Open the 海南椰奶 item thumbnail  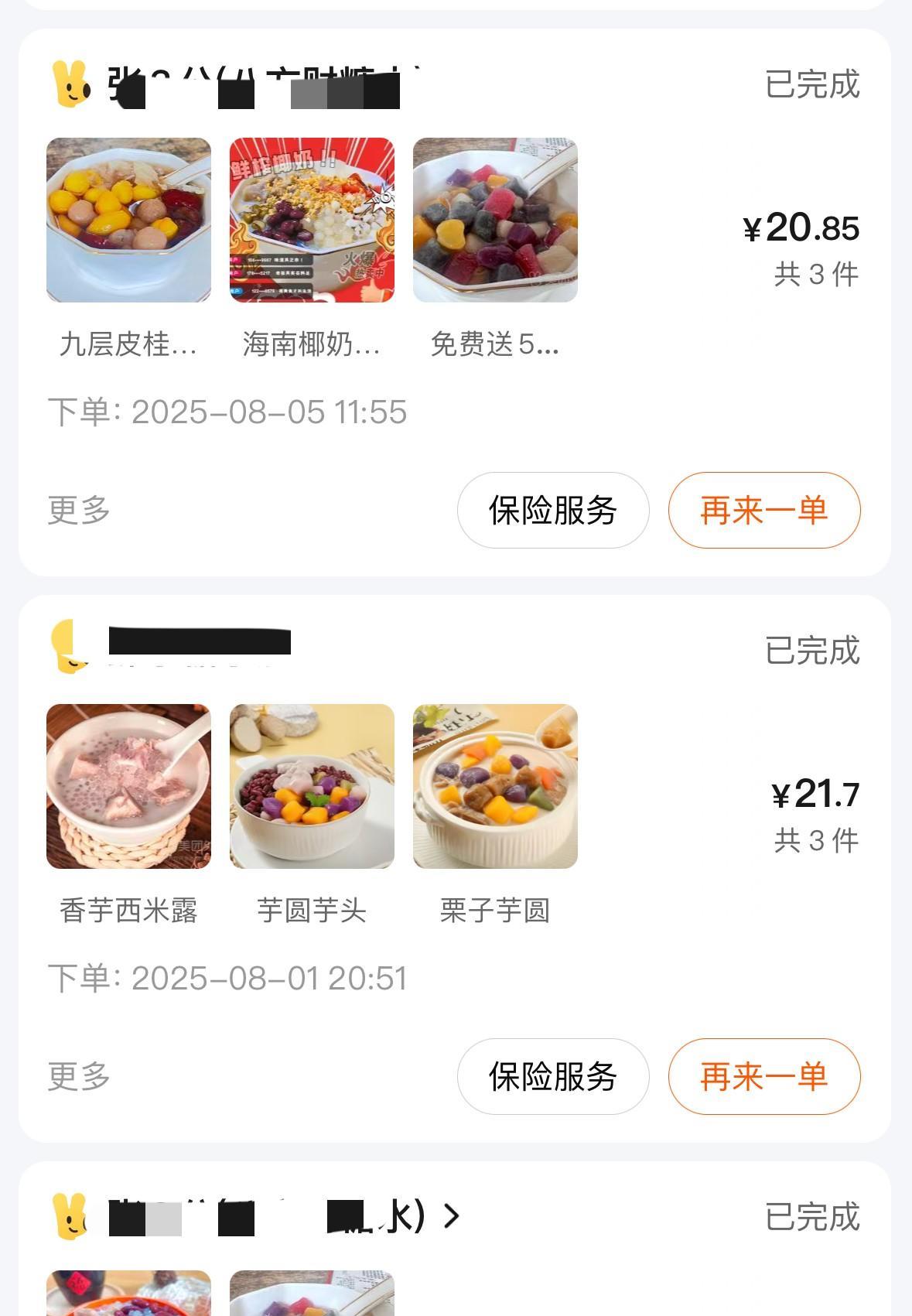coord(312,220)
